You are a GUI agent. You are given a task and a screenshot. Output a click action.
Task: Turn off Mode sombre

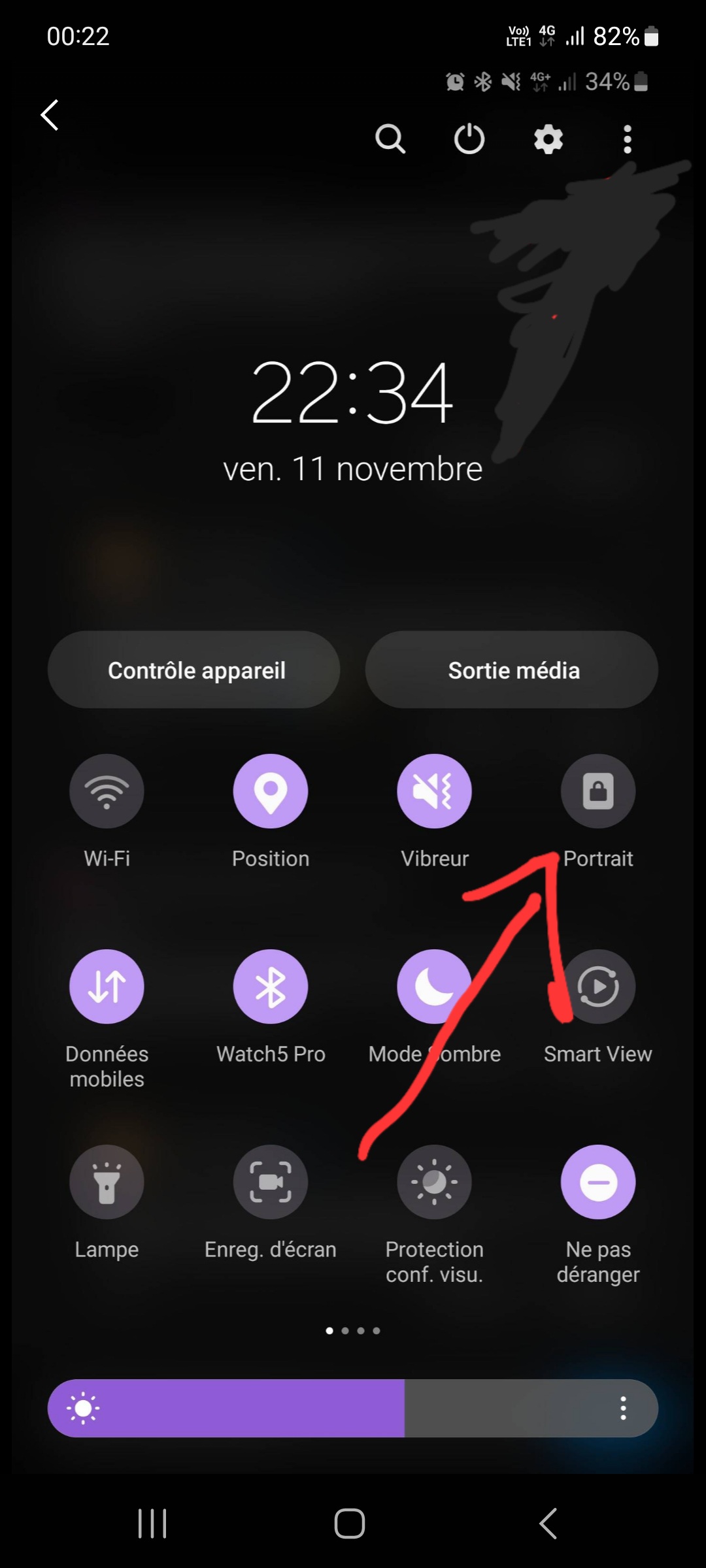pyautogui.click(x=434, y=987)
